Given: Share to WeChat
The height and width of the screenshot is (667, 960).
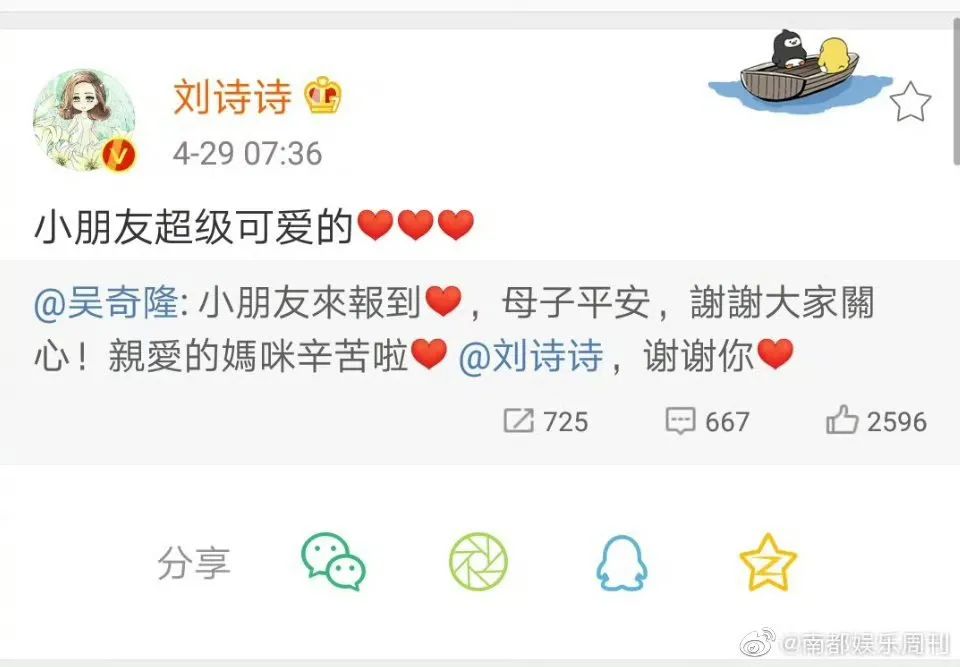Looking at the screenshot, I should [333, 562].
